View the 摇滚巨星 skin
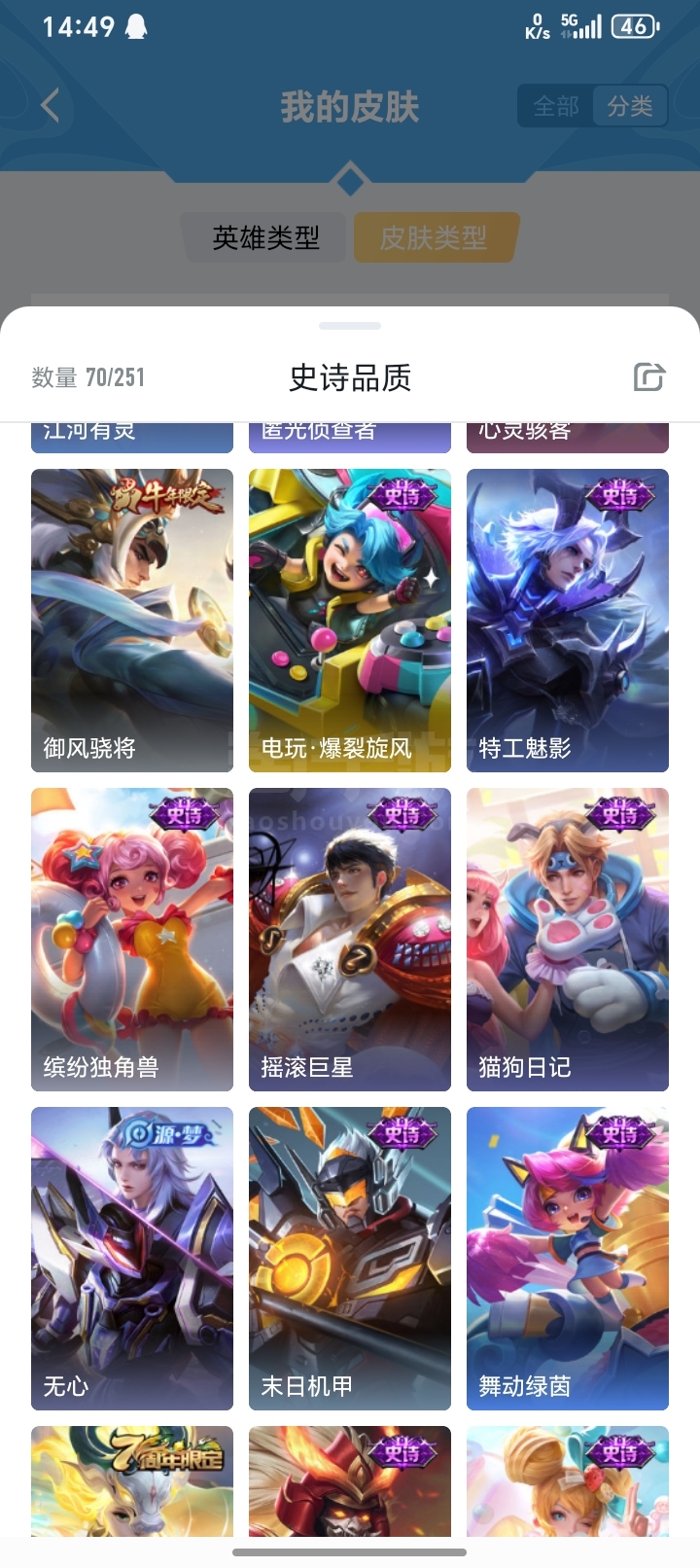Viewport: 700px width, 1568px height. point(350,939)
